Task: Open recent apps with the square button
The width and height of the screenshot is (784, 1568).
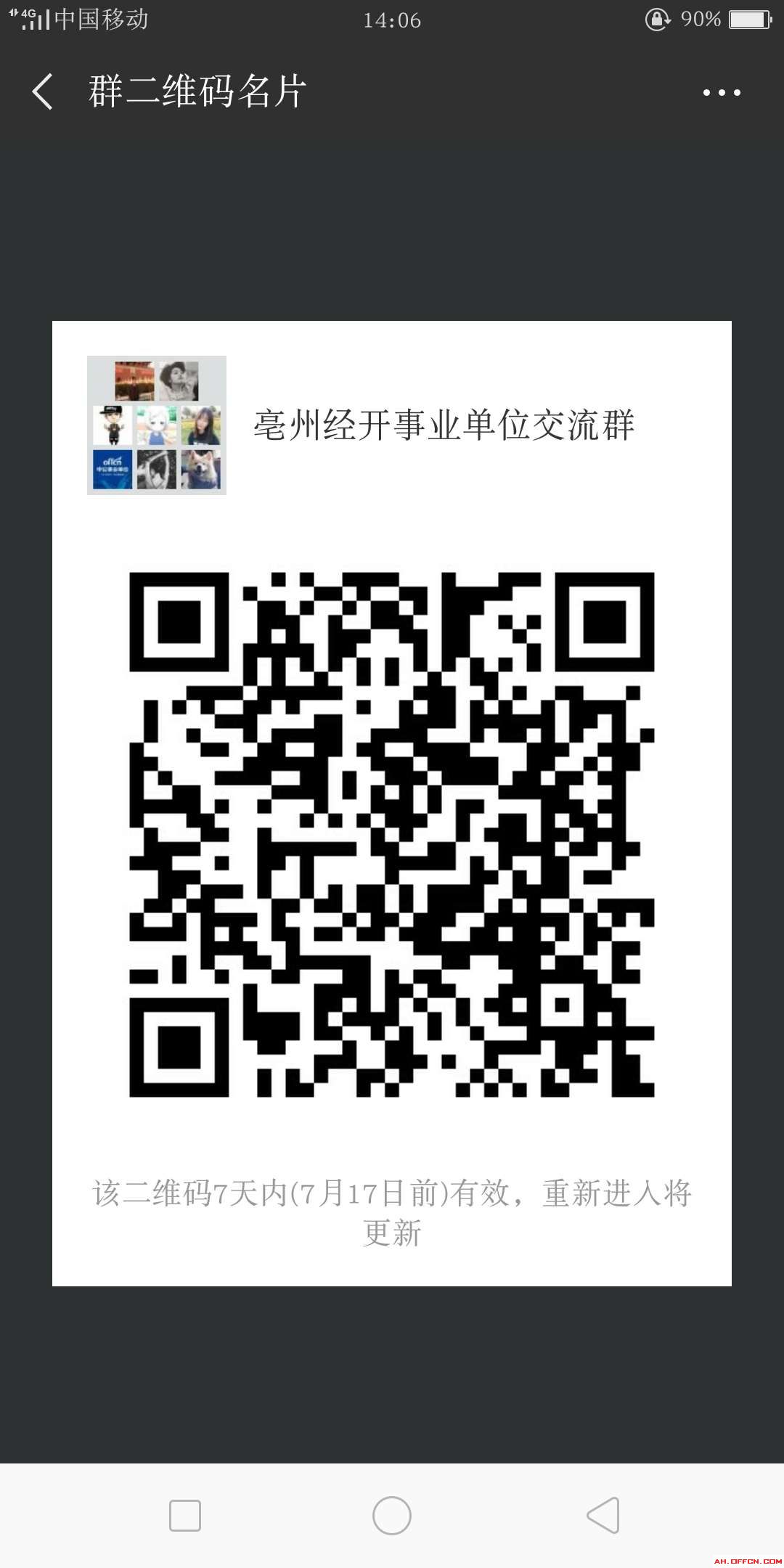Action: pos(185,1516)
